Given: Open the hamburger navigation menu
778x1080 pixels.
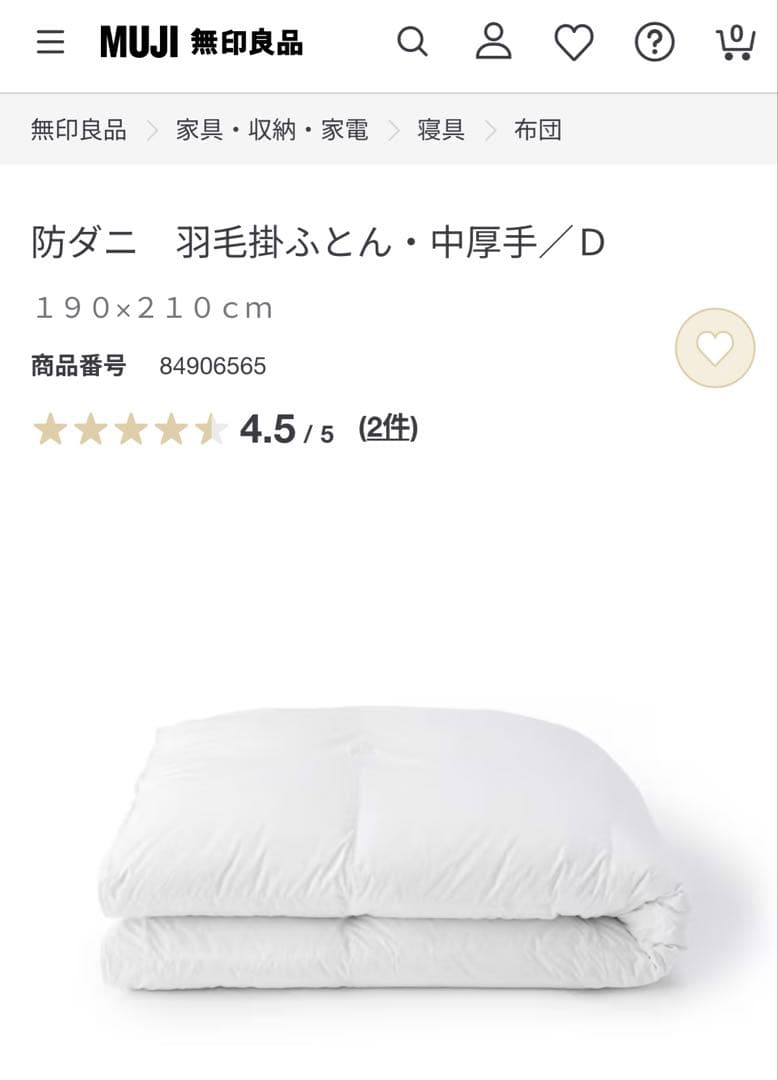Looking at the screenshot, I should click(50, 44).
